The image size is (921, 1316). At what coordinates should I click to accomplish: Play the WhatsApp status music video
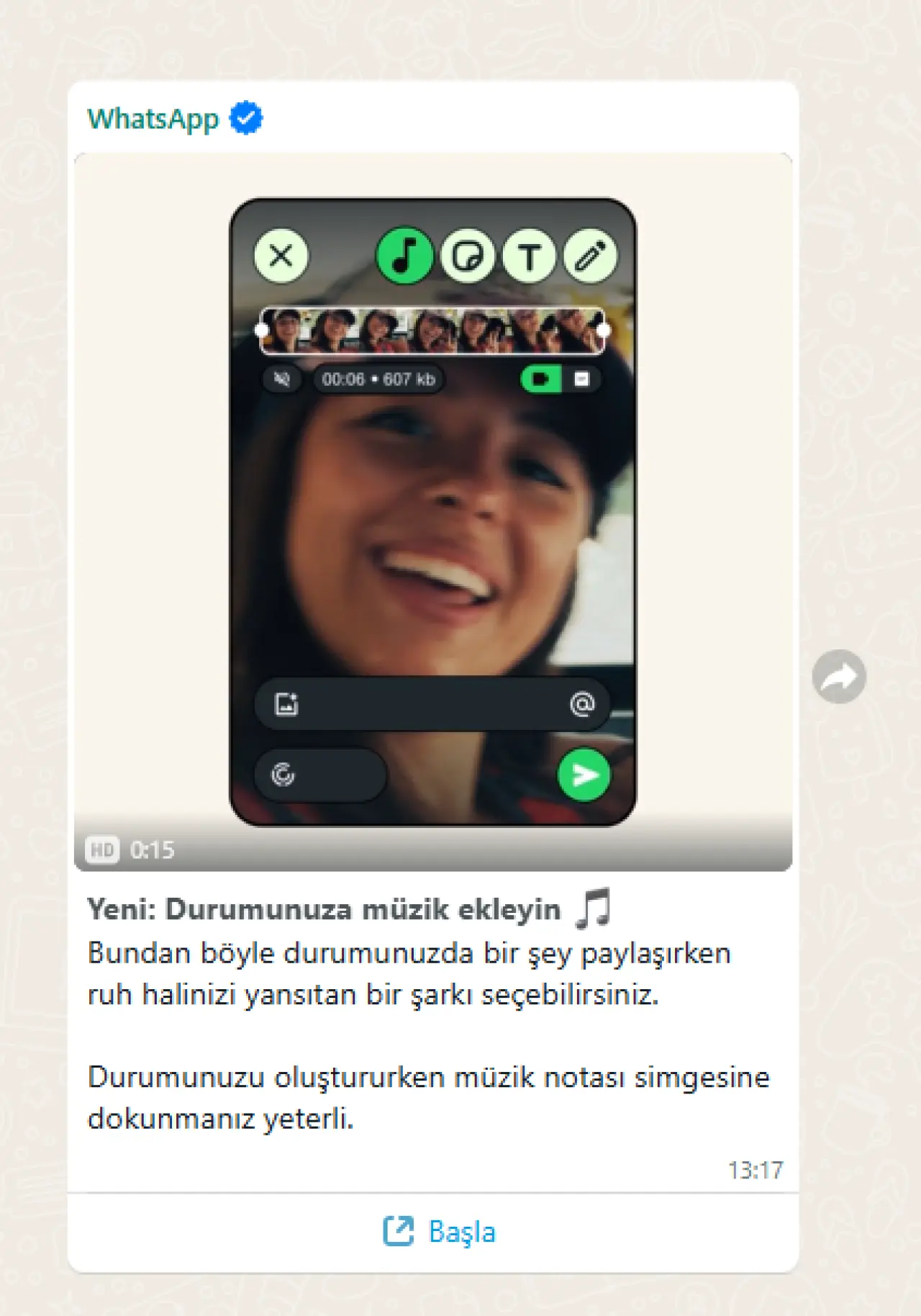click(432, 511)
